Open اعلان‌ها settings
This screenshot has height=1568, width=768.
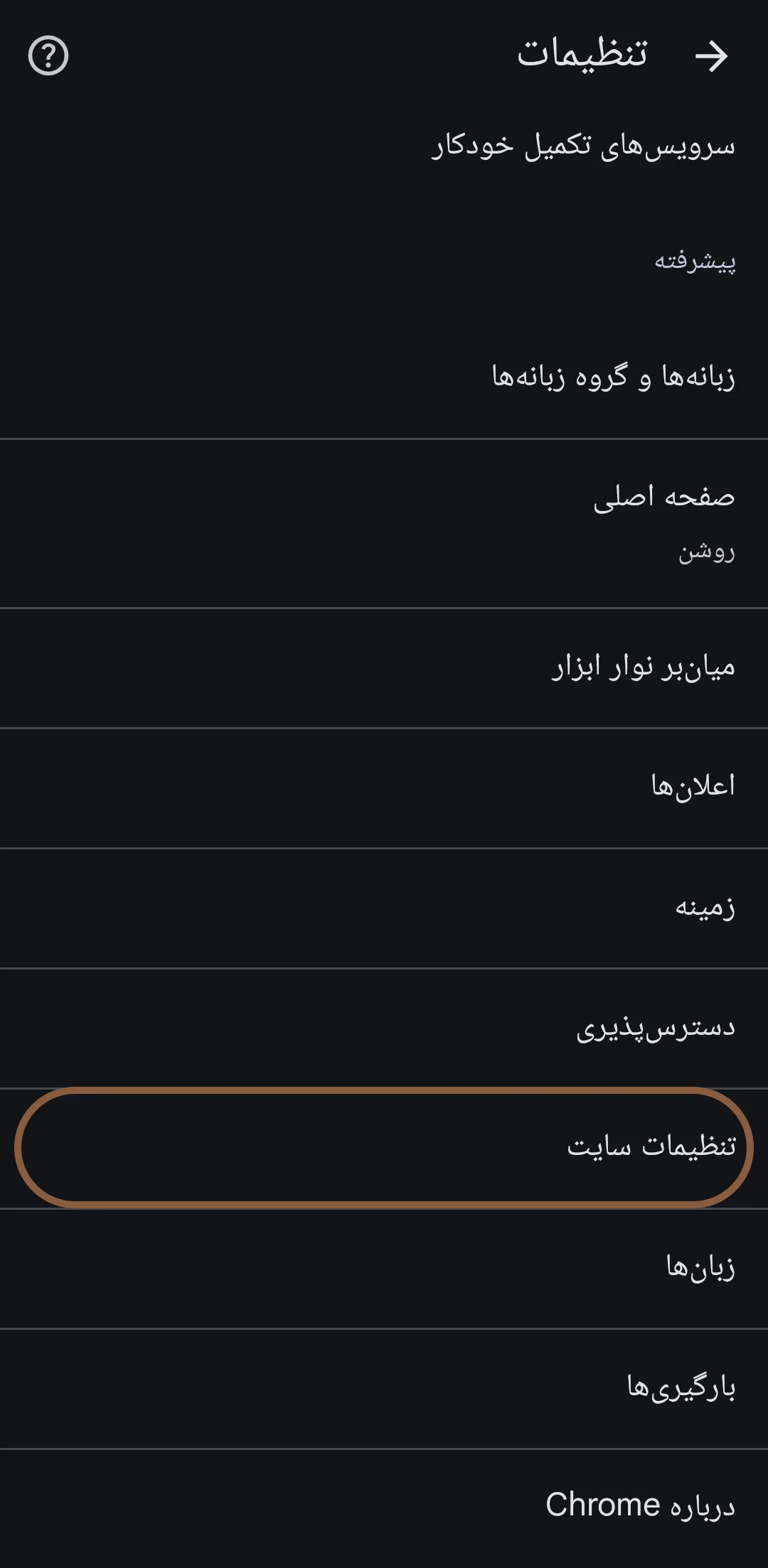click(x=693, y=787)
